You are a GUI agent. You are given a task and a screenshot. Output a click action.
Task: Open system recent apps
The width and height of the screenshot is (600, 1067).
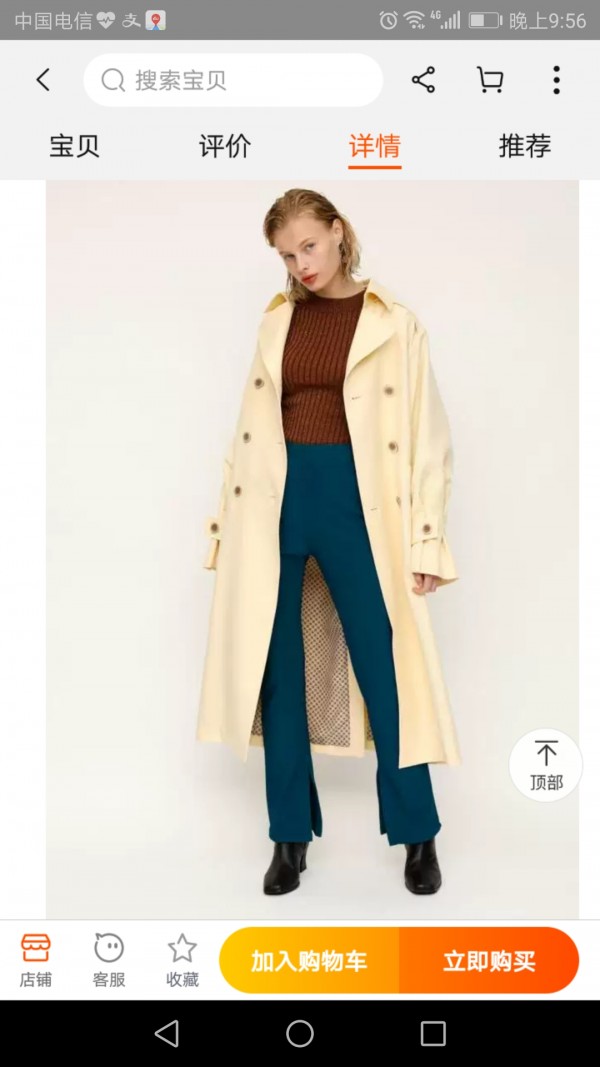pyautogui.click(x=433, y=1034)
